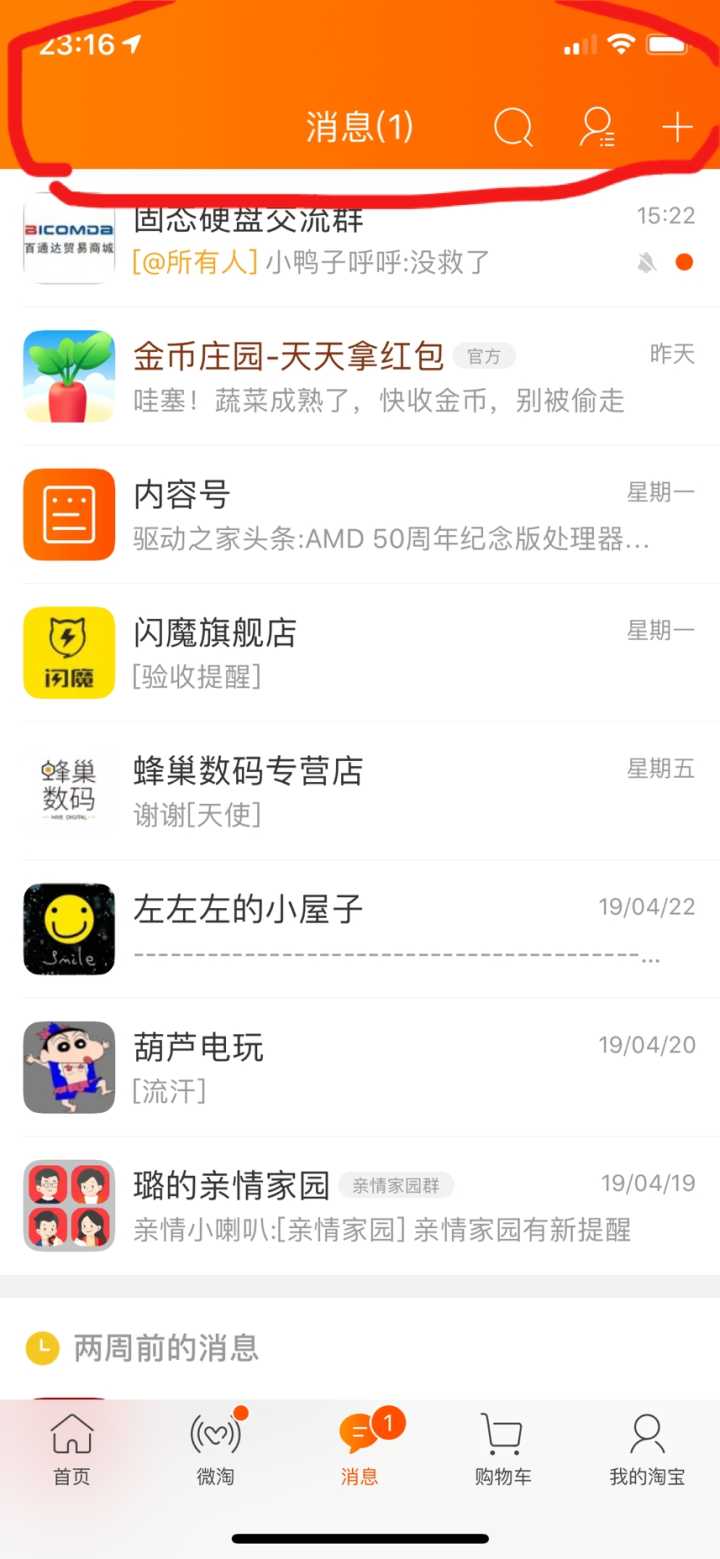Open the plus menu at top right
The height and width of the screenshot is (1559, 720).
pos(677,127)
